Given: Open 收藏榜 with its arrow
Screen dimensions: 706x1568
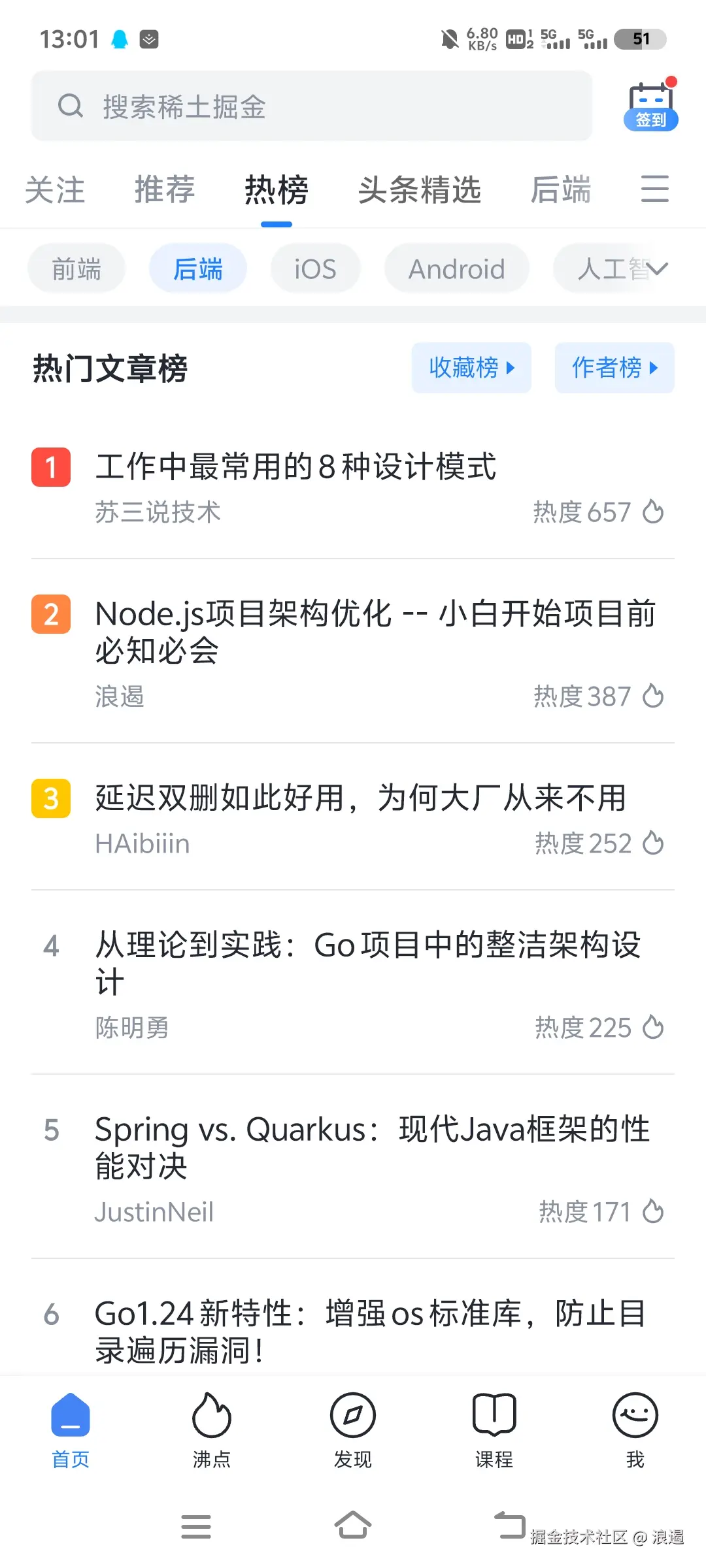Looking at the screenshot, I should (x=471, y=368).
